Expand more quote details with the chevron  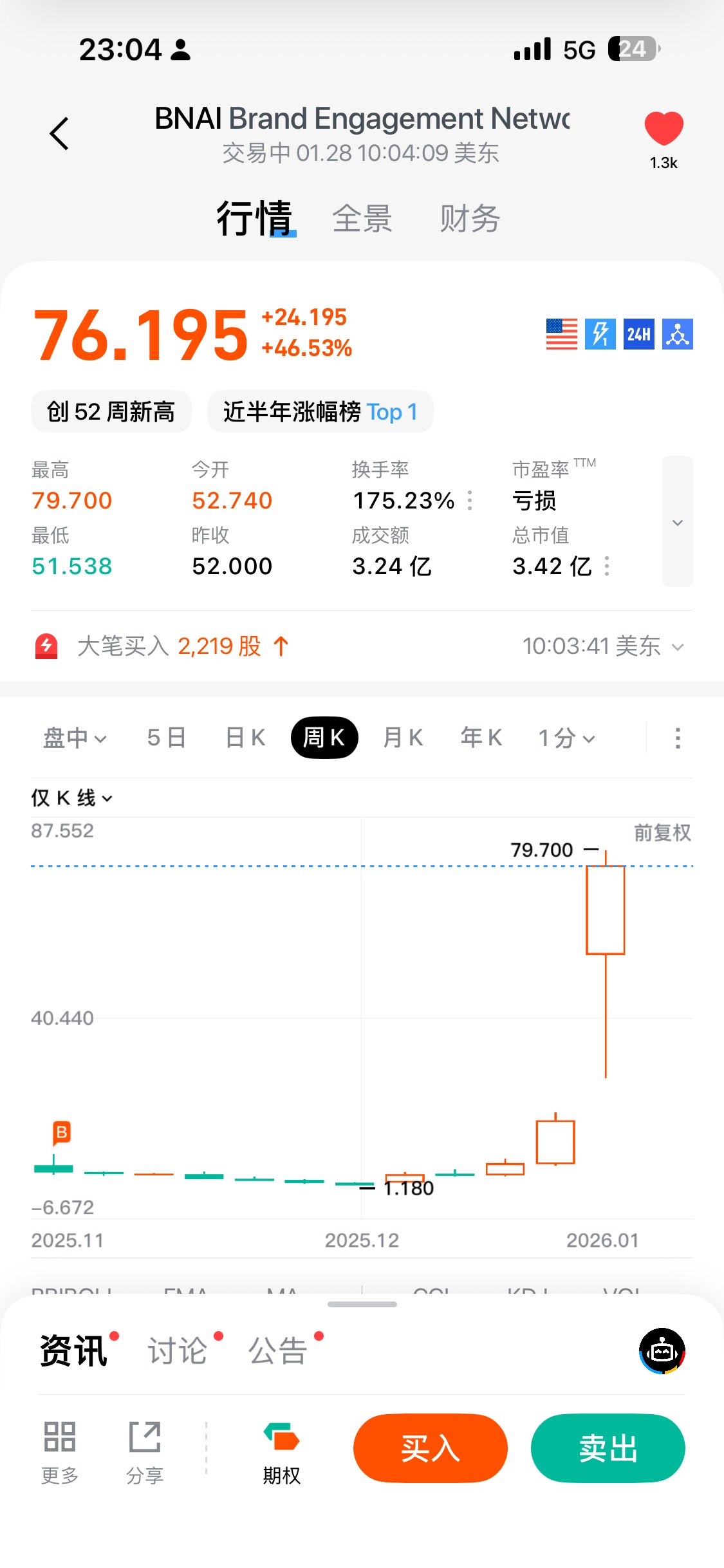click(677, 522)
